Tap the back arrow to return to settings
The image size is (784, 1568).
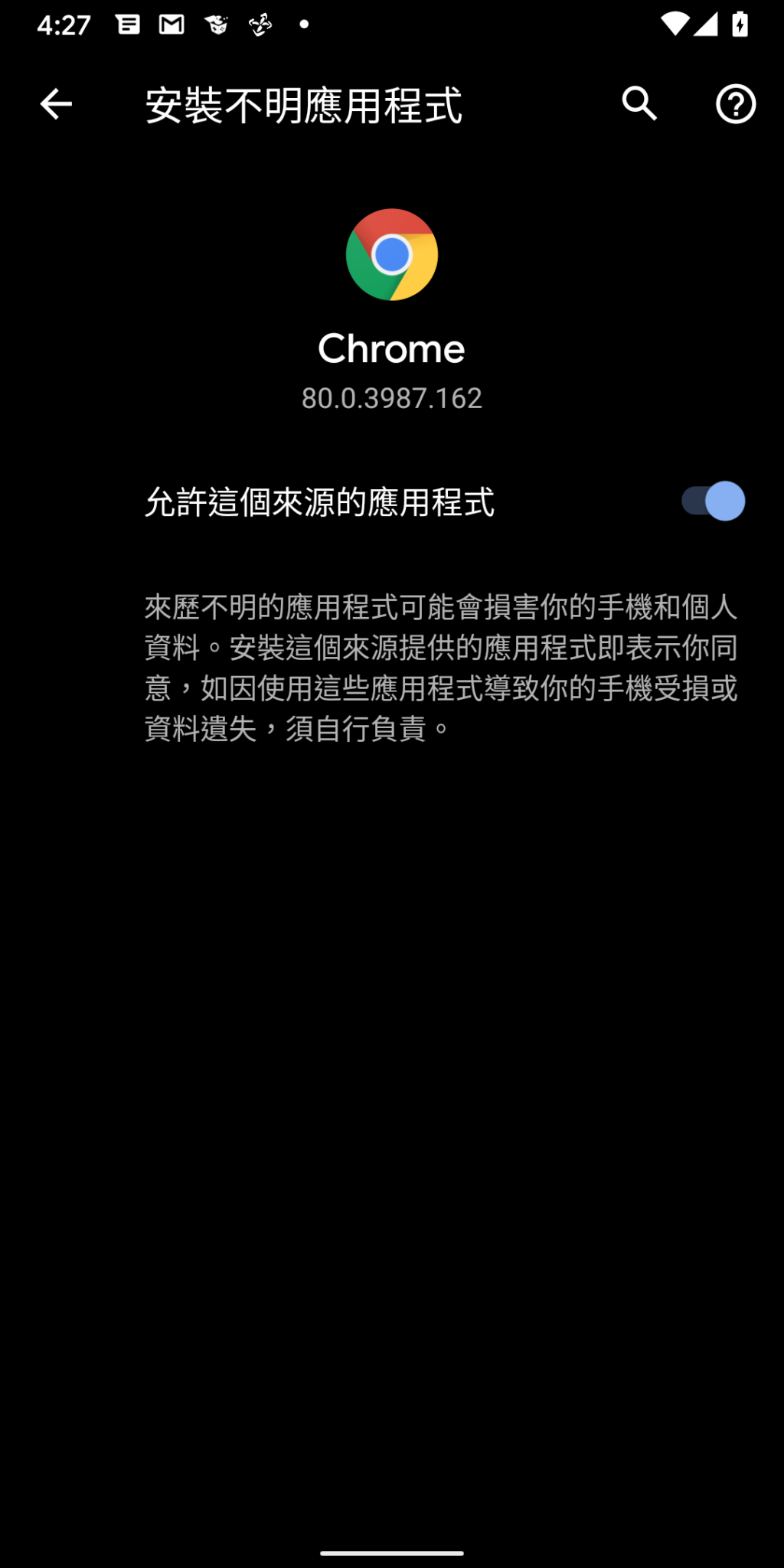(54, 104)
